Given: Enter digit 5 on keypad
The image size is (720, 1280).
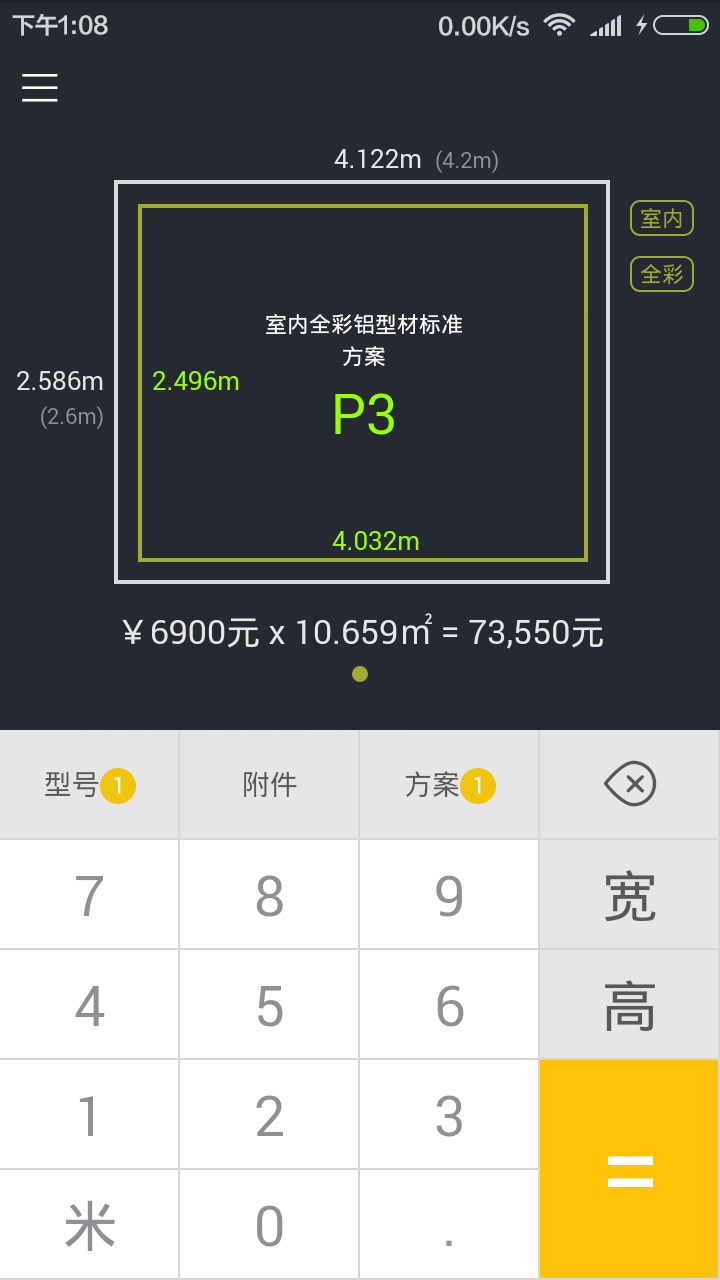Looking at the screenshot, I should 269,1005.
